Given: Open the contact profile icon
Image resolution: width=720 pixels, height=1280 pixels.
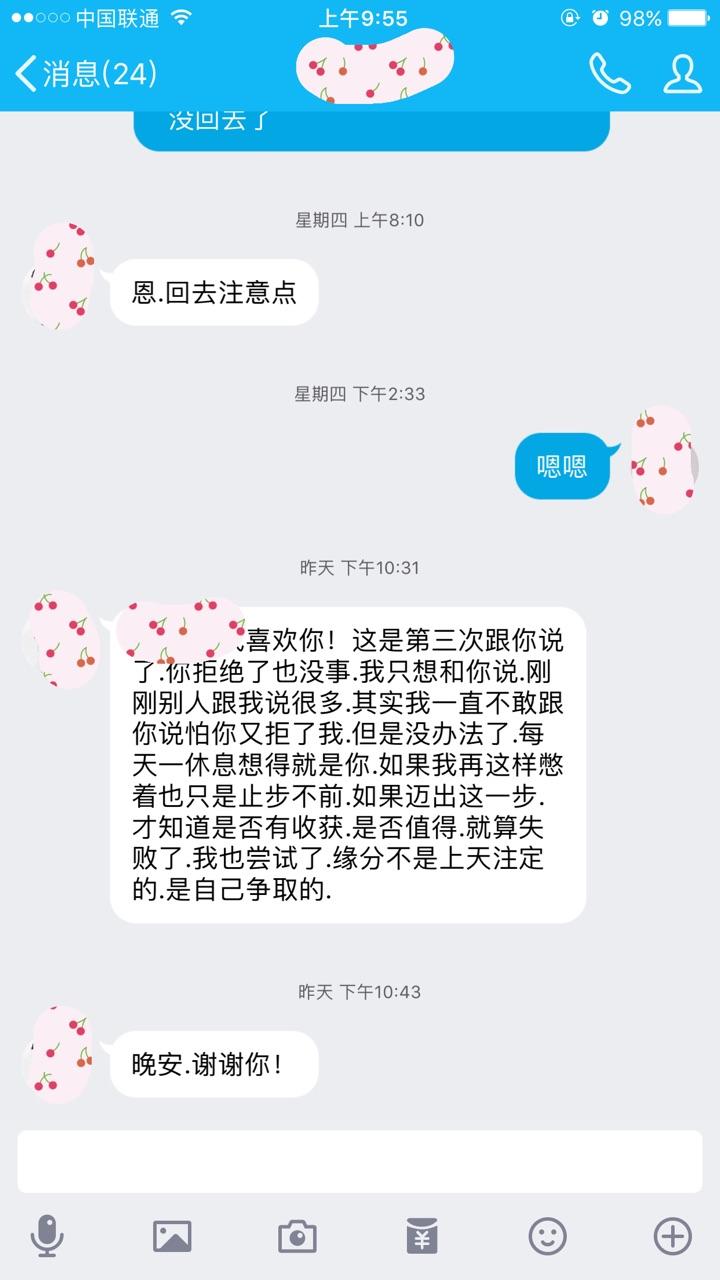Looking at the screenshot, I should (682, 74).
